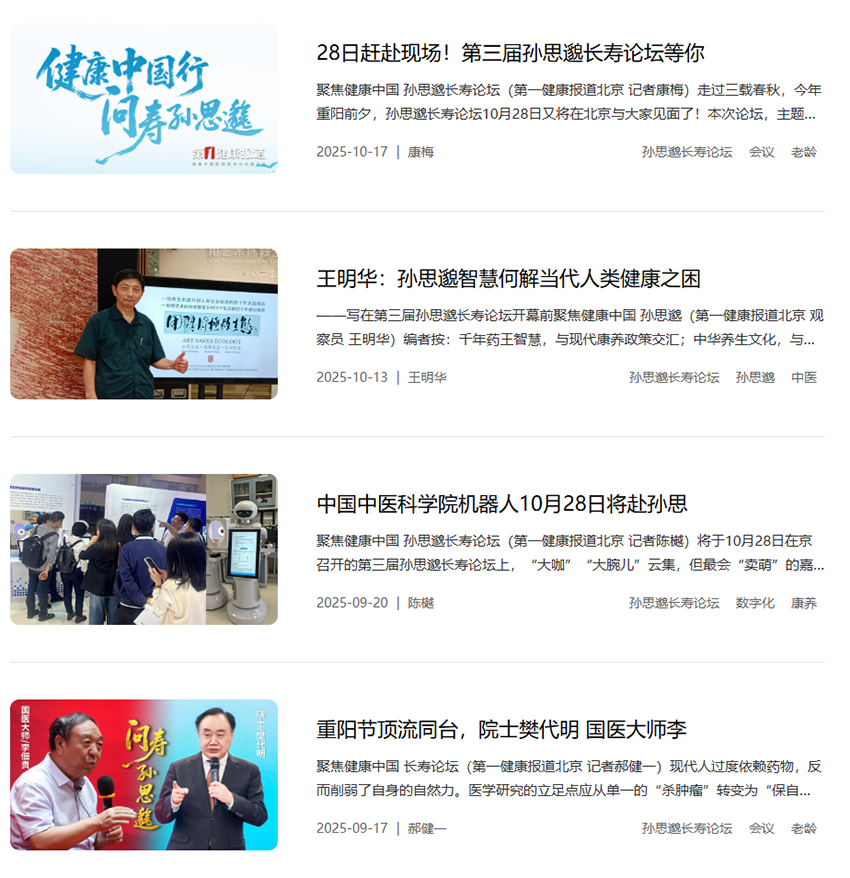Image resolution: width=850 pixels, height=878 pixels.
Task: Open thumbnail with two speakers holding microphones
Action: [x=144, y=774]
